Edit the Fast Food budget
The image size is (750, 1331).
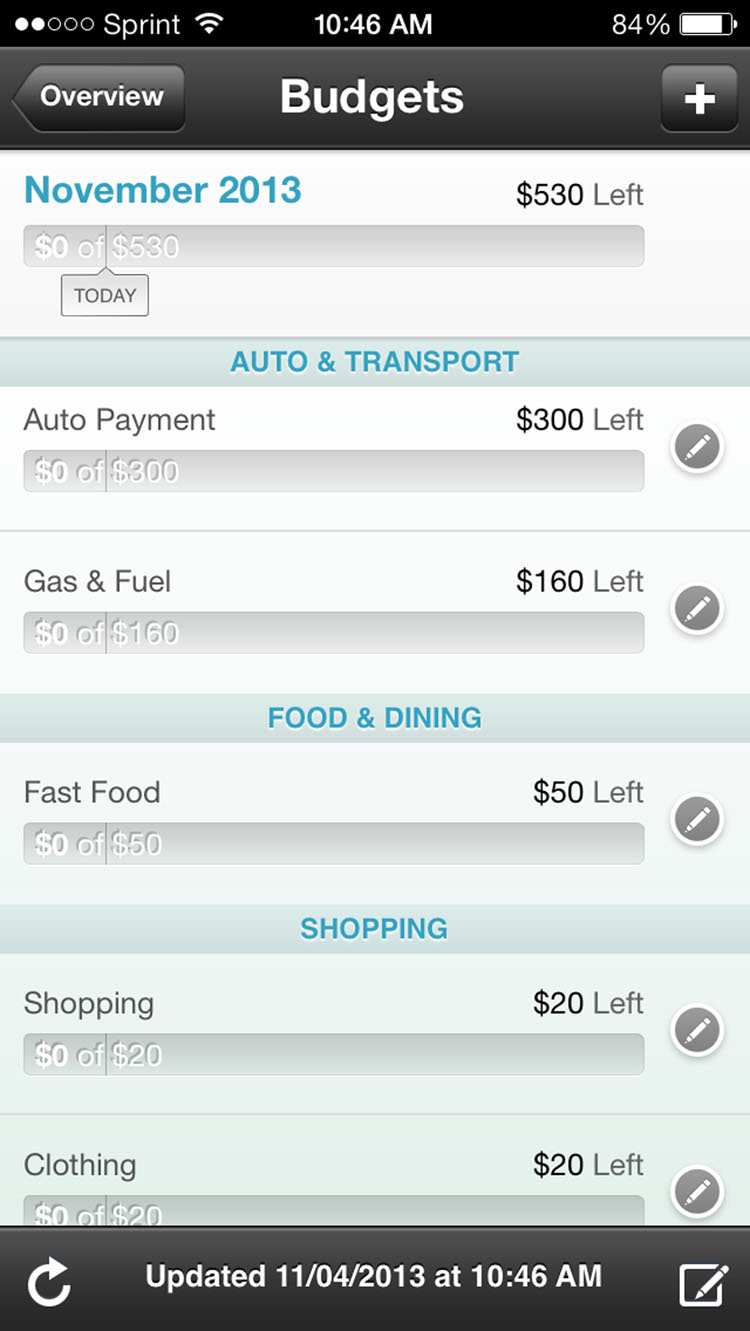point(697,820)
